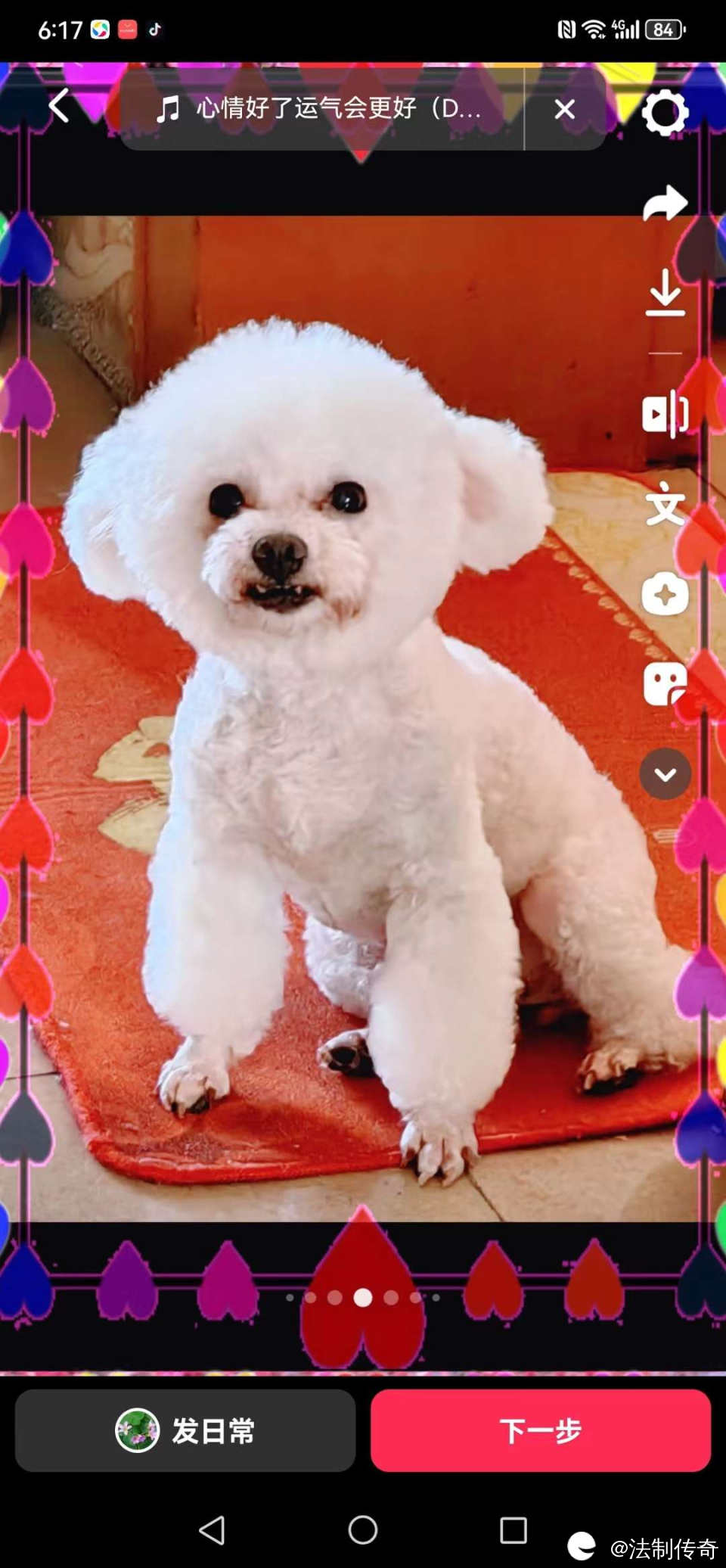Post directly with 发日常

[x=185, y=1430]
